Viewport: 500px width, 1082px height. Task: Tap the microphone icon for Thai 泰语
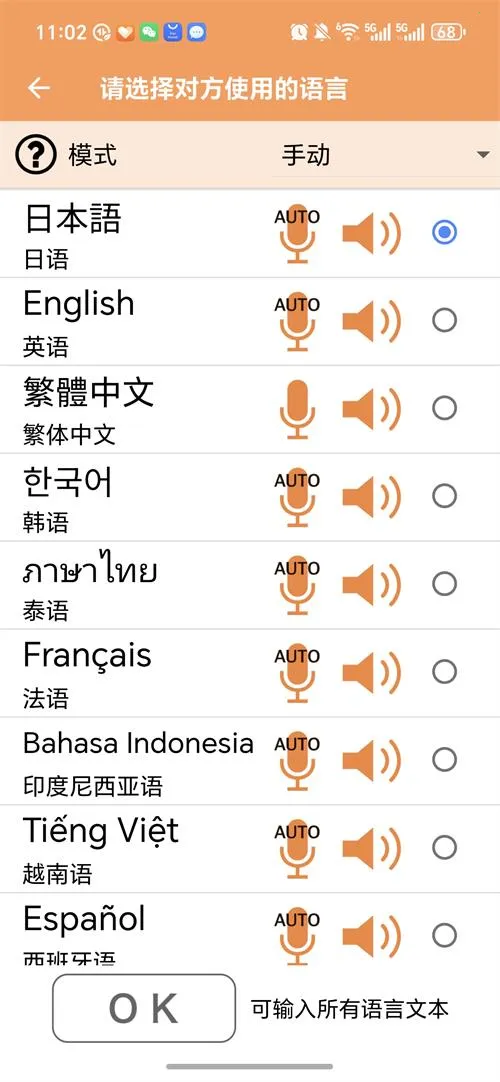point(297,585)
